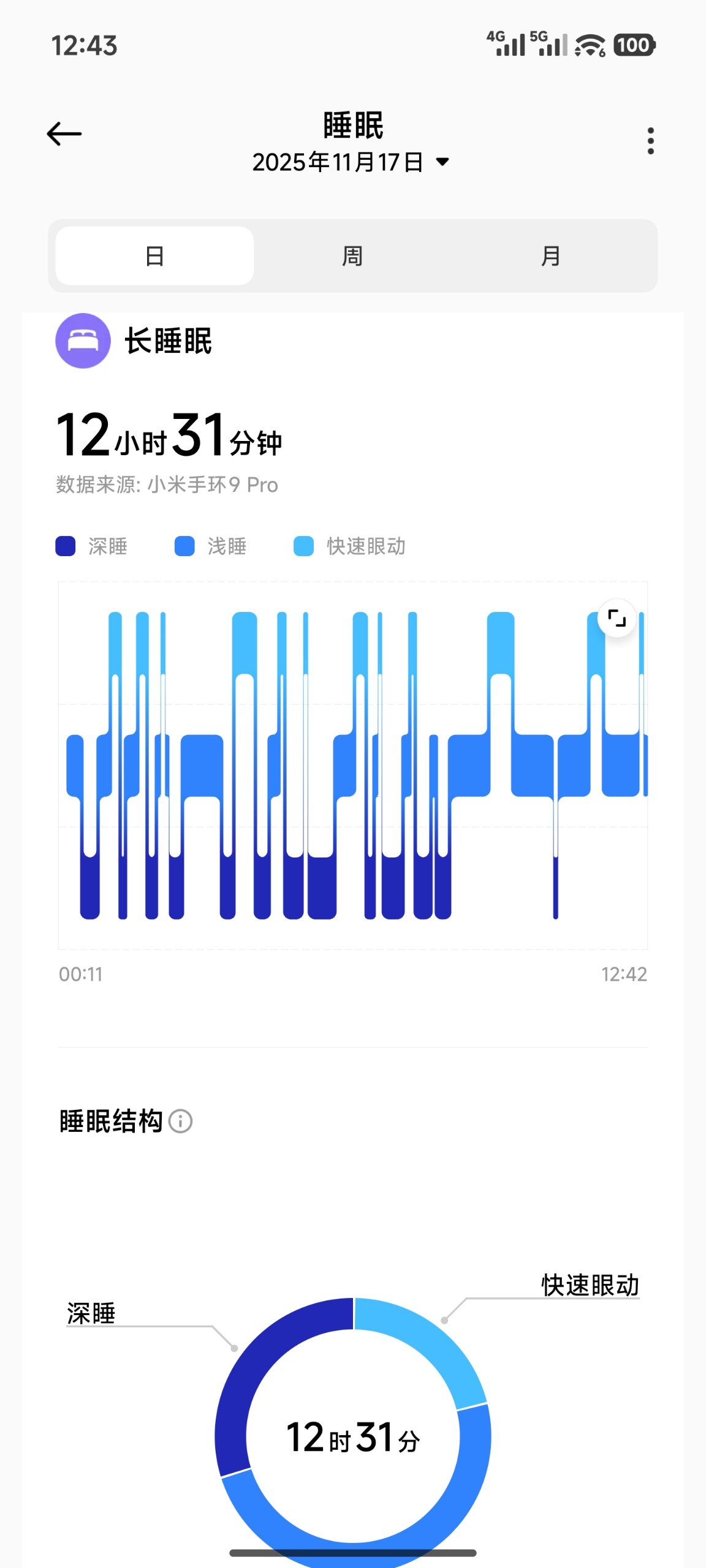The image size is (706, 1568).
Task: Switch to the 周 weekly view
Action: click(352, 256)
